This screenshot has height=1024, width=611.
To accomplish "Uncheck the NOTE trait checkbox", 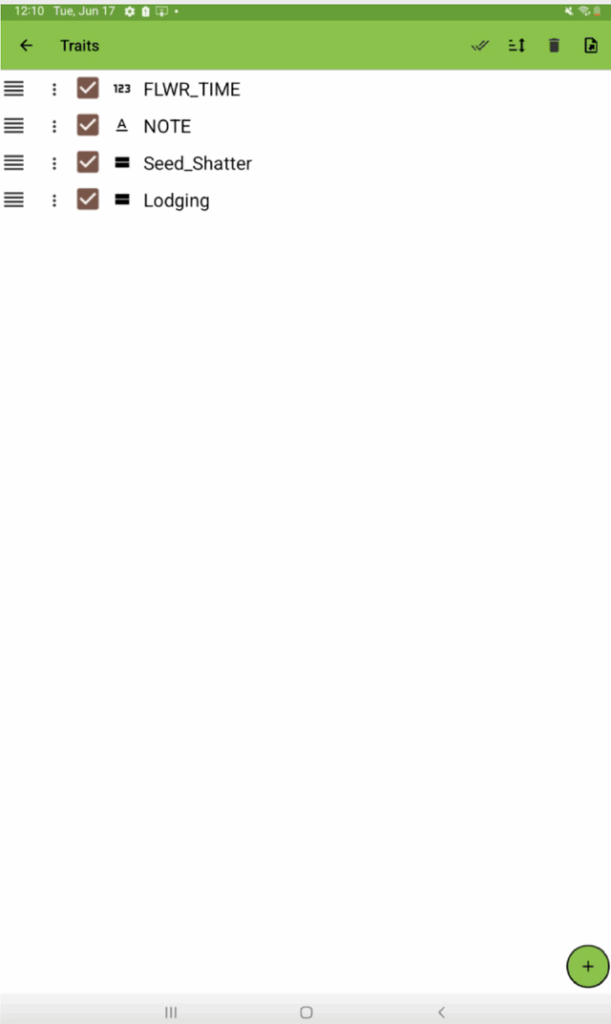I will click(x=88, y=126).
